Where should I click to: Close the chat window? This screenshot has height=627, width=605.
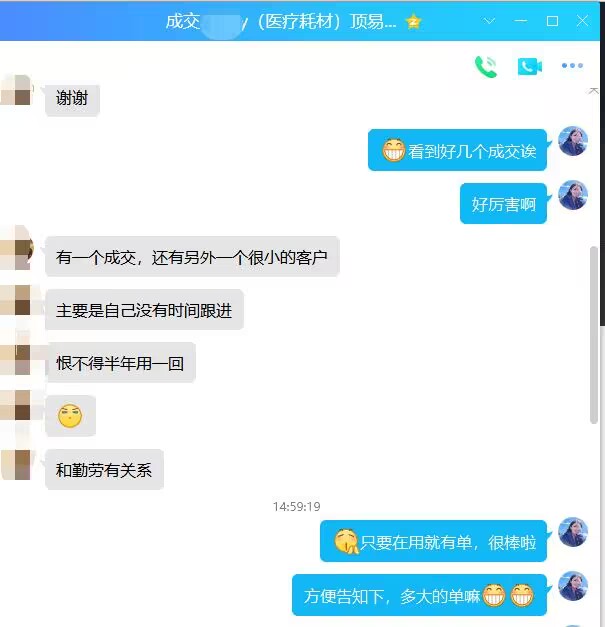click(582, 21)
